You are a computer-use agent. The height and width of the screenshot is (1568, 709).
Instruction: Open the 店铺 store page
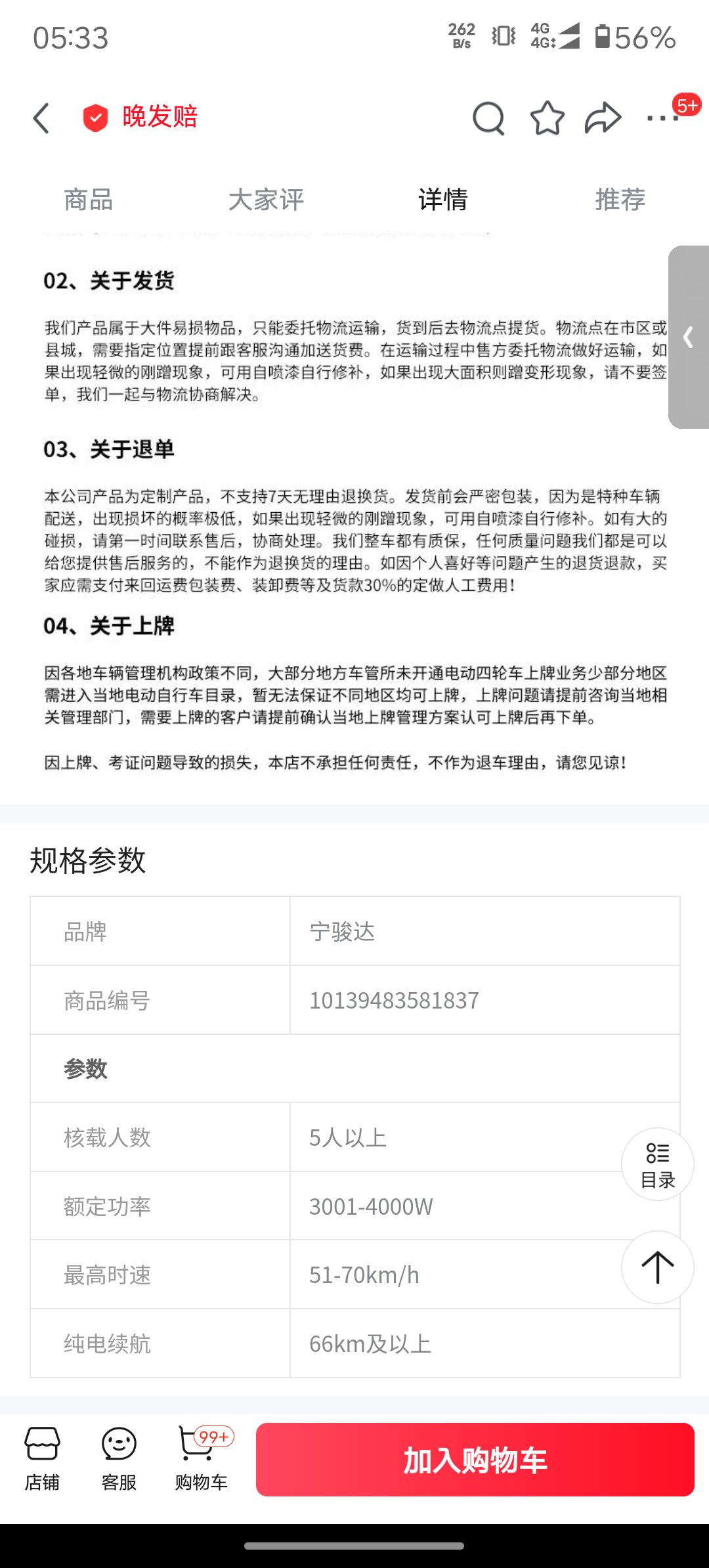(x=42, y=1459)
